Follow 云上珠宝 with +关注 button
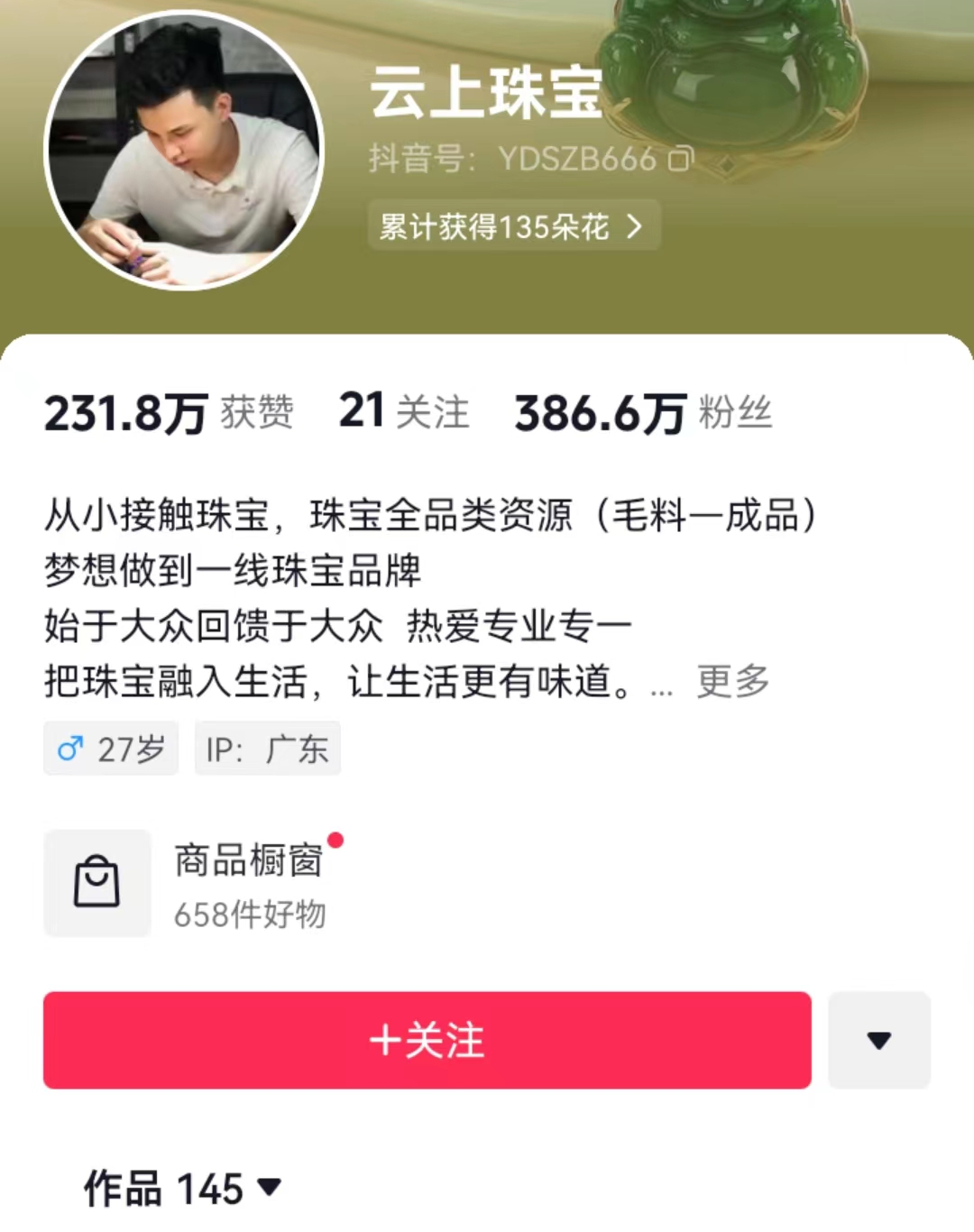Image resolution: width=974 pixels, height=1232 pixels. coord(427,1040)
